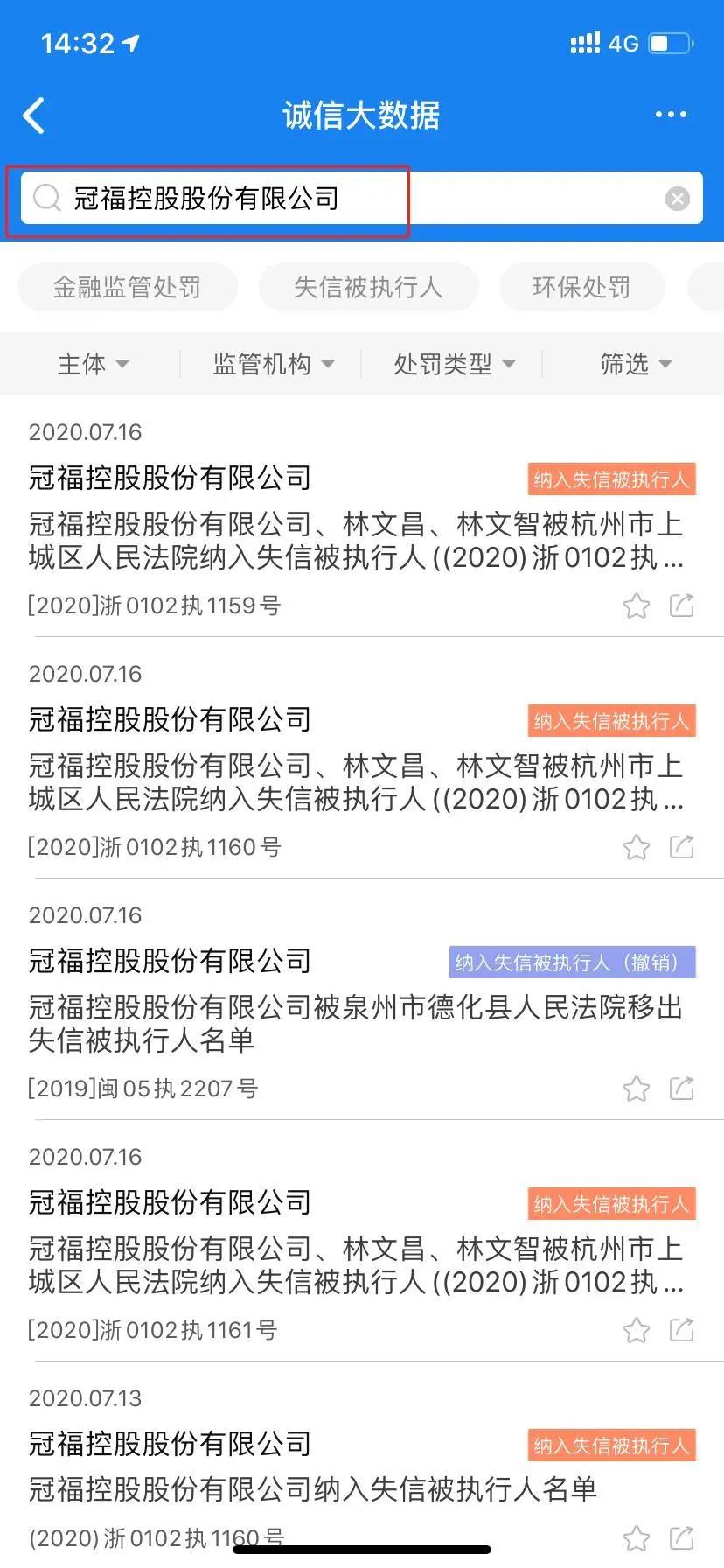Open the 筛选 filter options
This screenshot has width=724, height=1568.
click(636, 364)
